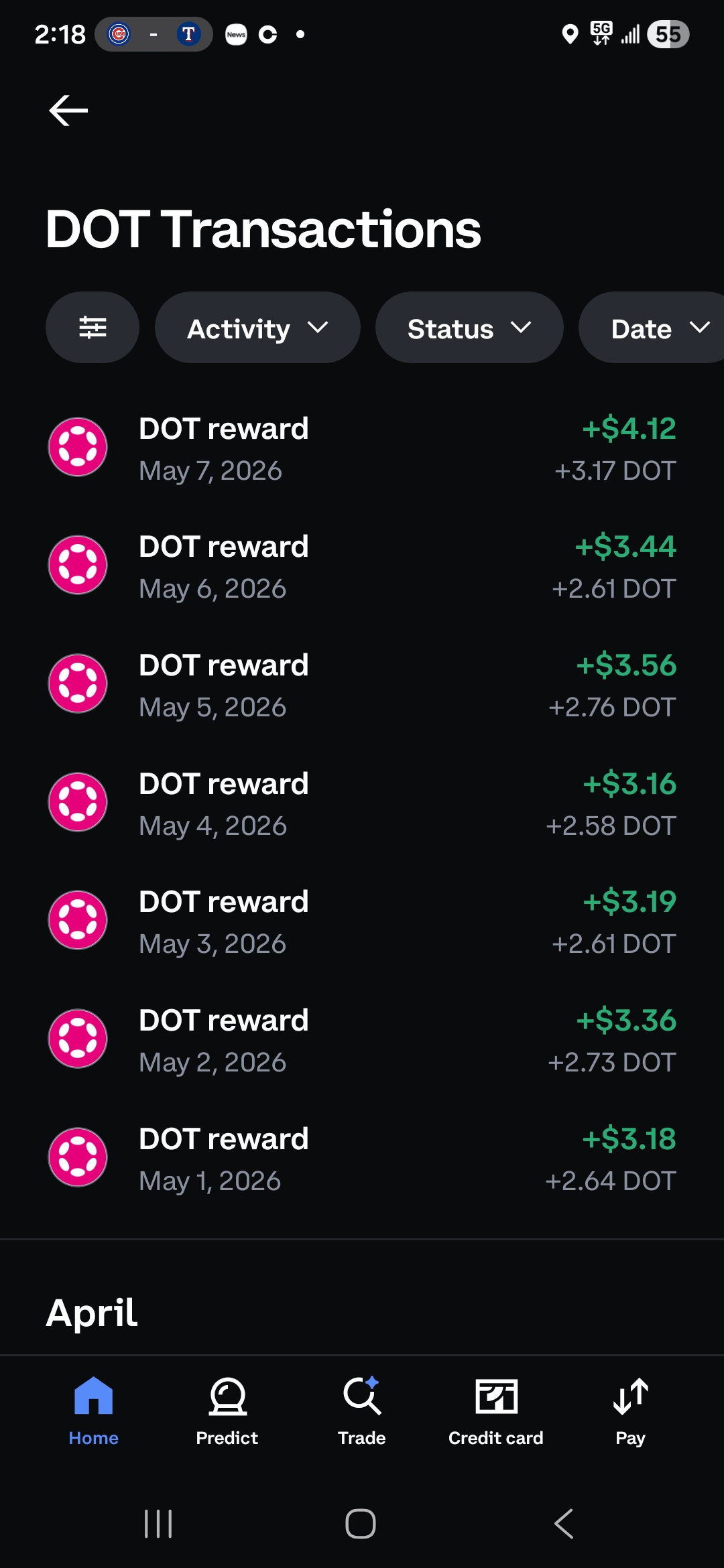The height and width of the screenshot is (1568, 724).
Task: Expand the Status filter dropdown
Action: click(469, 328)
